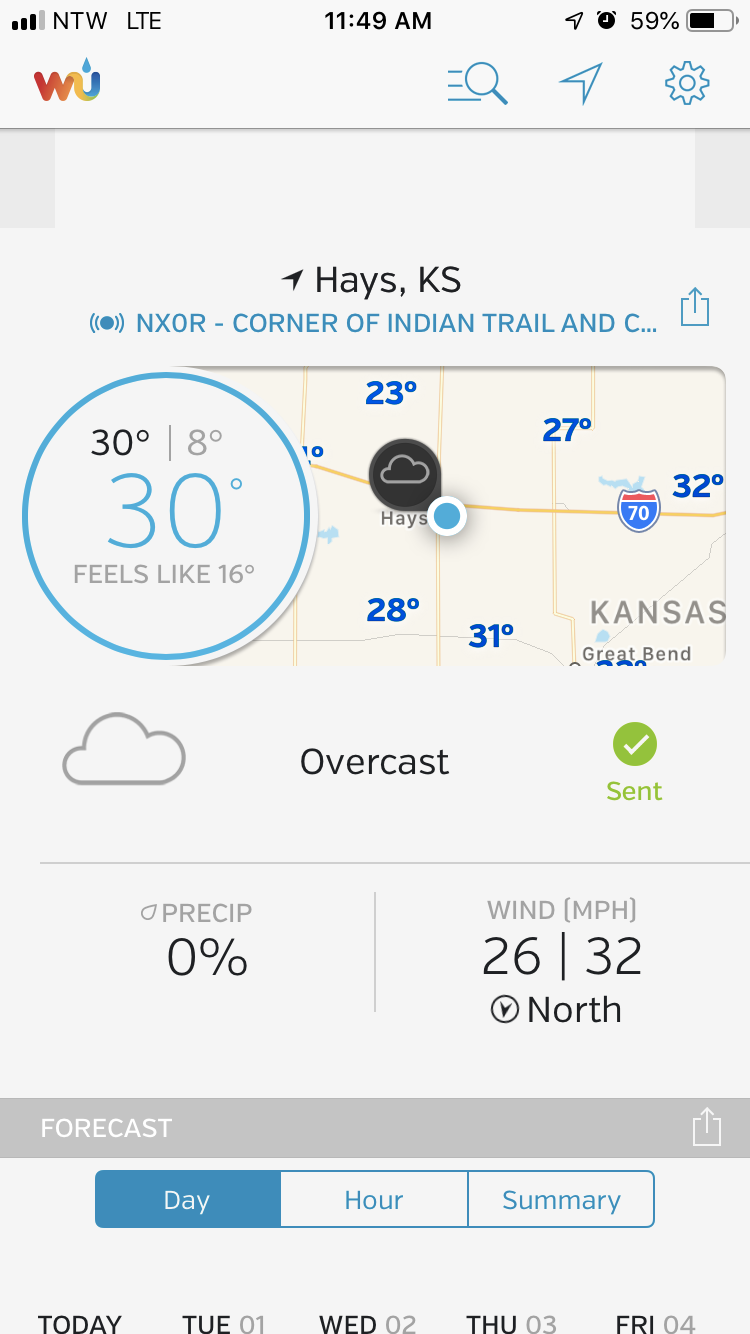Open the NX0R weather station link
Screen dimensions: 750x1334
pyautogui.click(x=374, y=323)
